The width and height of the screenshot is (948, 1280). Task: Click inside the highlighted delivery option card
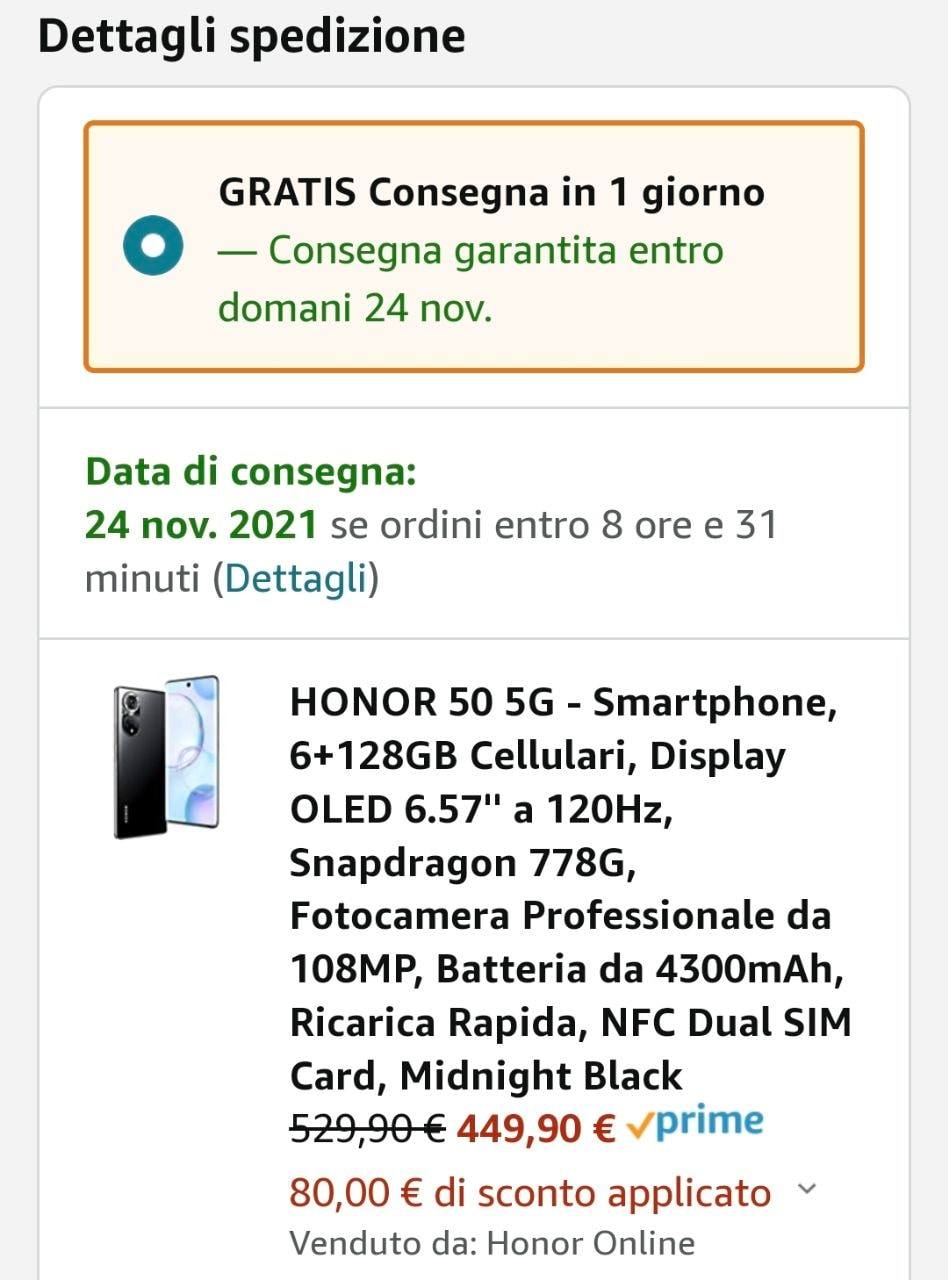(474, 245)
